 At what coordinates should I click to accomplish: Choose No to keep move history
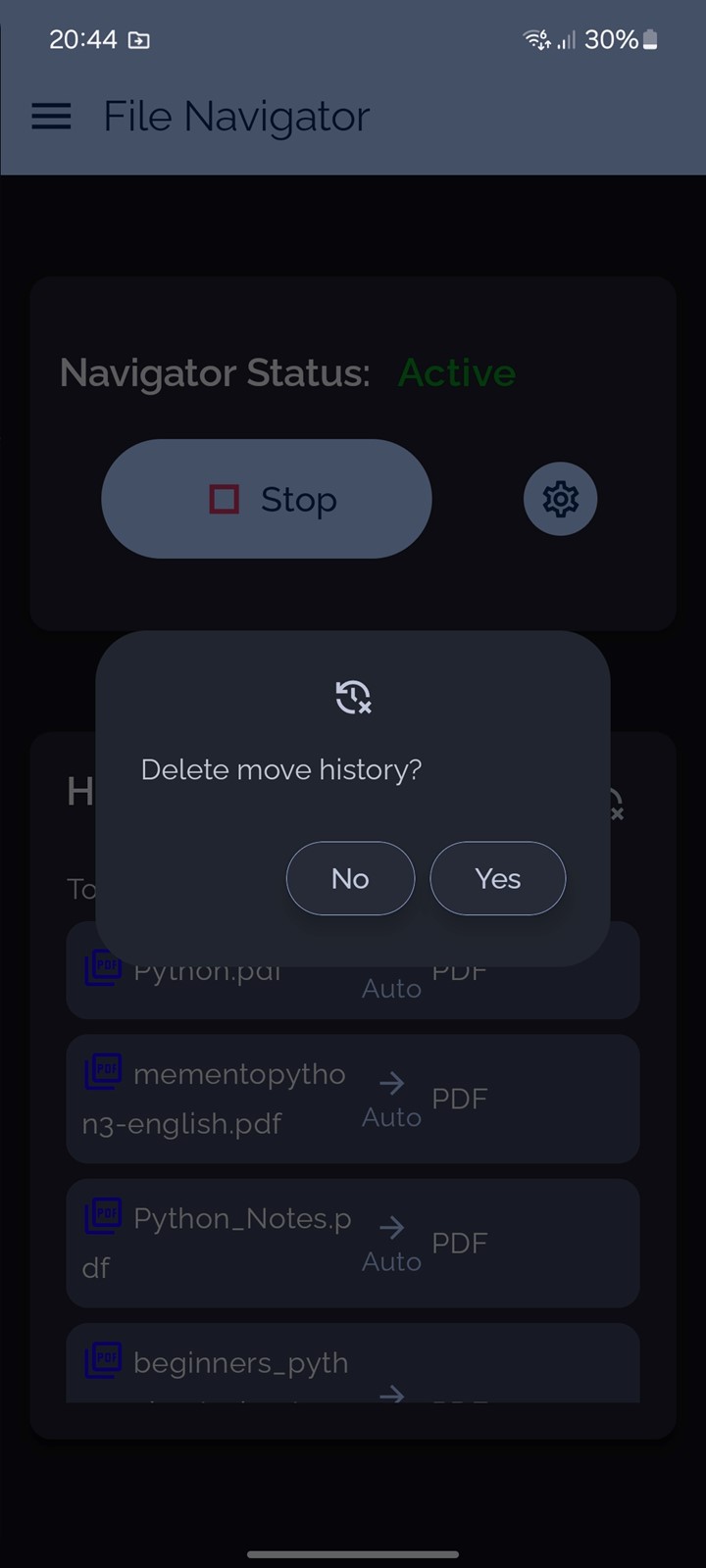pyautogui.click(x=350, y=878)
